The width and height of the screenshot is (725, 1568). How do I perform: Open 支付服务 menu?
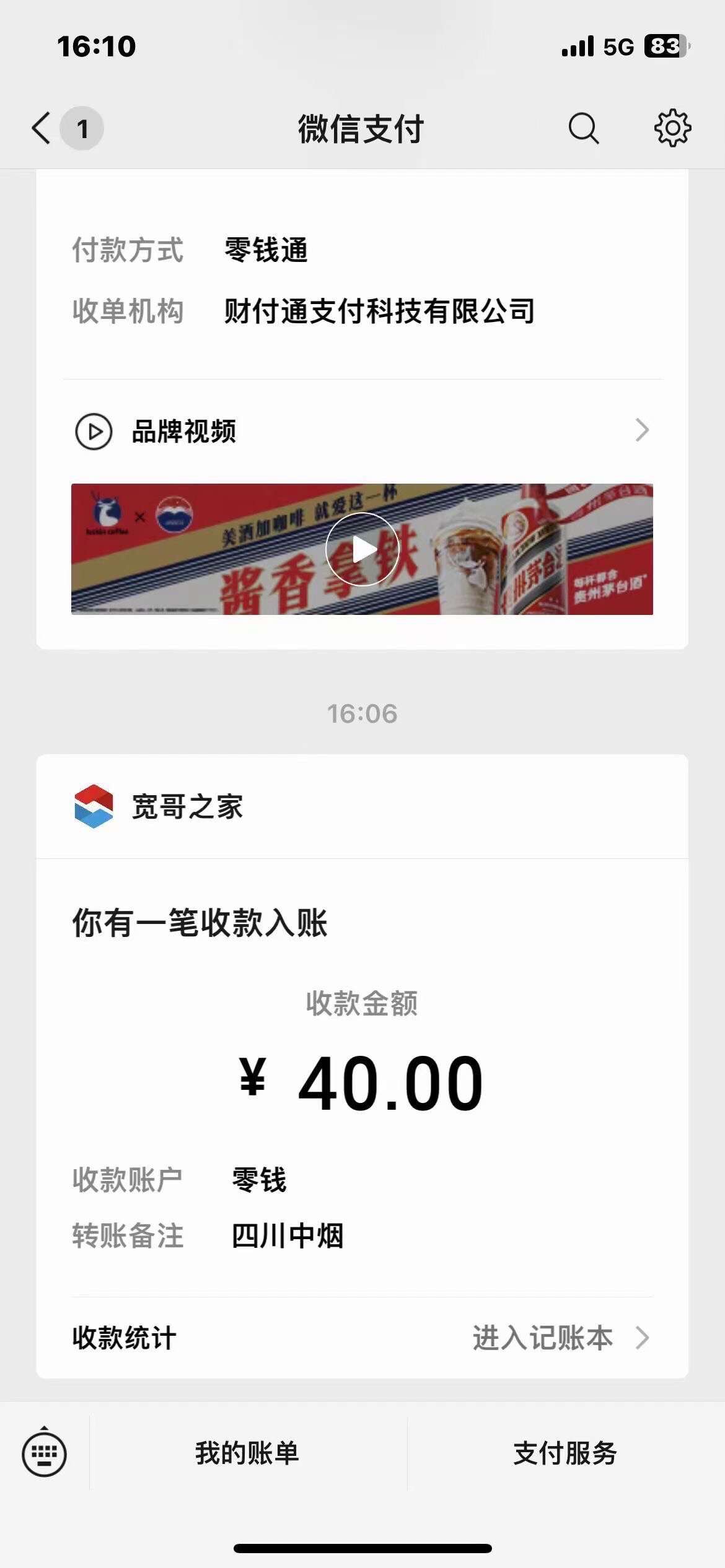565,1453
